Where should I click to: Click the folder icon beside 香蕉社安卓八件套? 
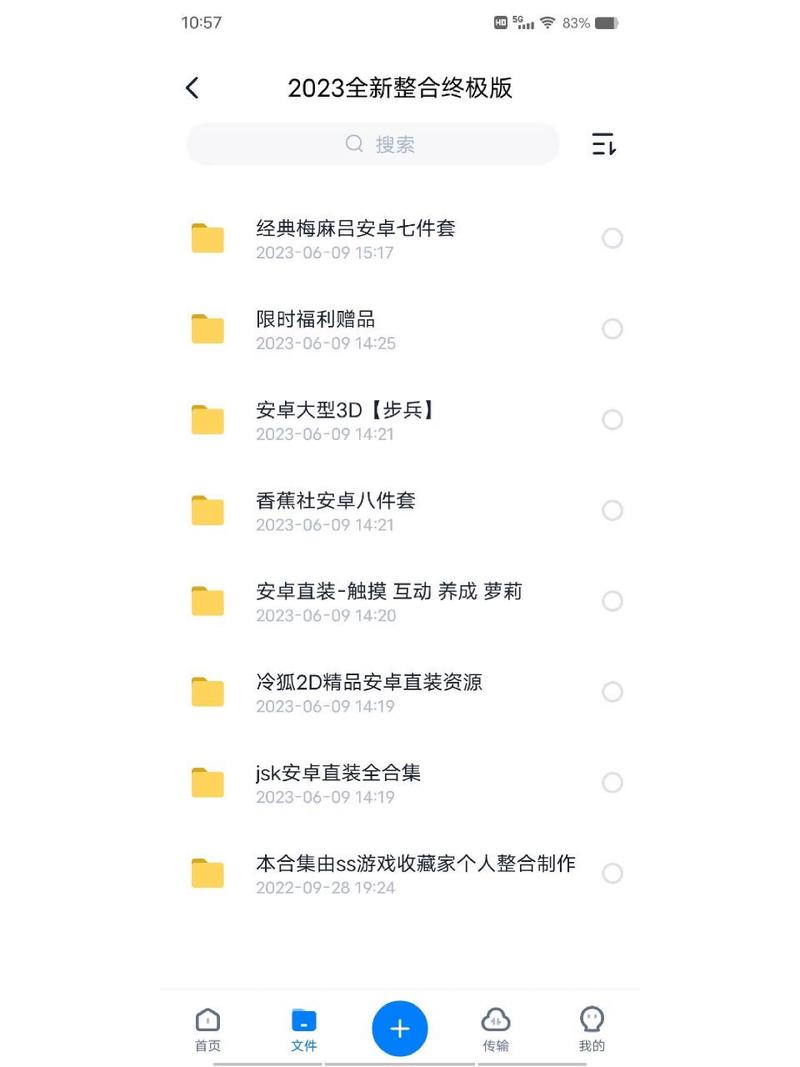click(x=207, y=511)
